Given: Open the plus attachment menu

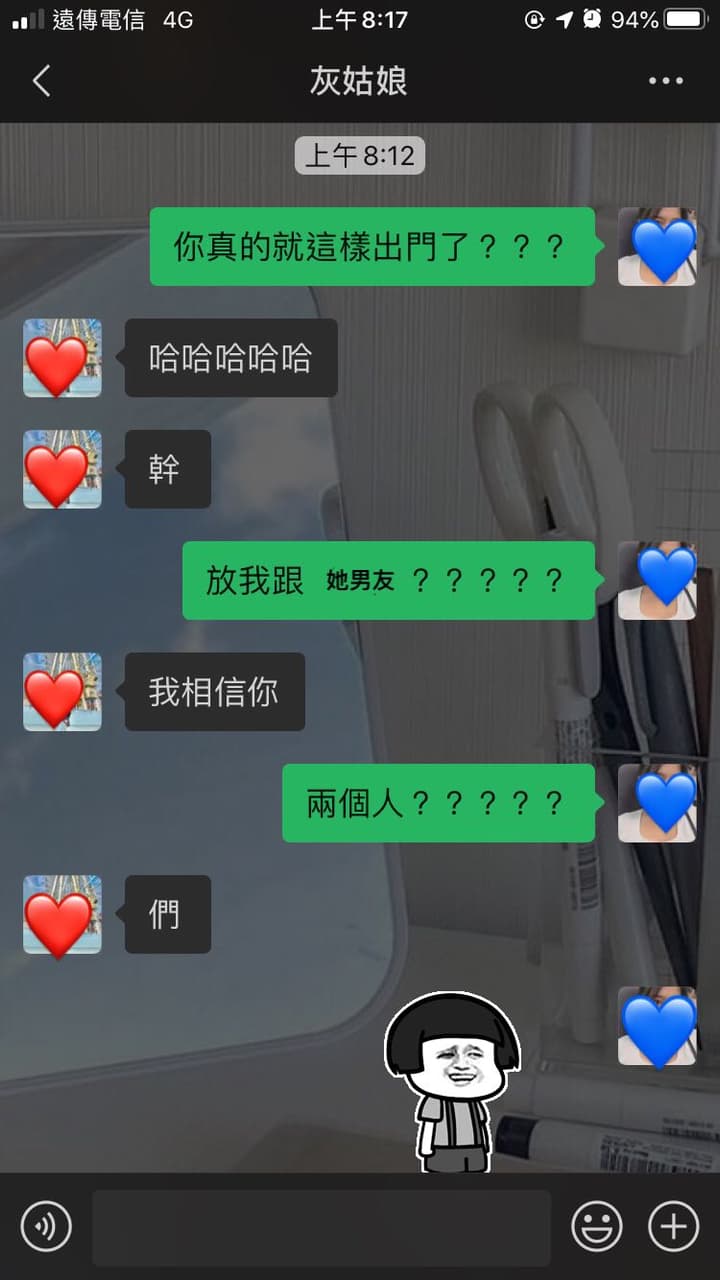Looking at the screenshot, I should tap(673, 1226).
